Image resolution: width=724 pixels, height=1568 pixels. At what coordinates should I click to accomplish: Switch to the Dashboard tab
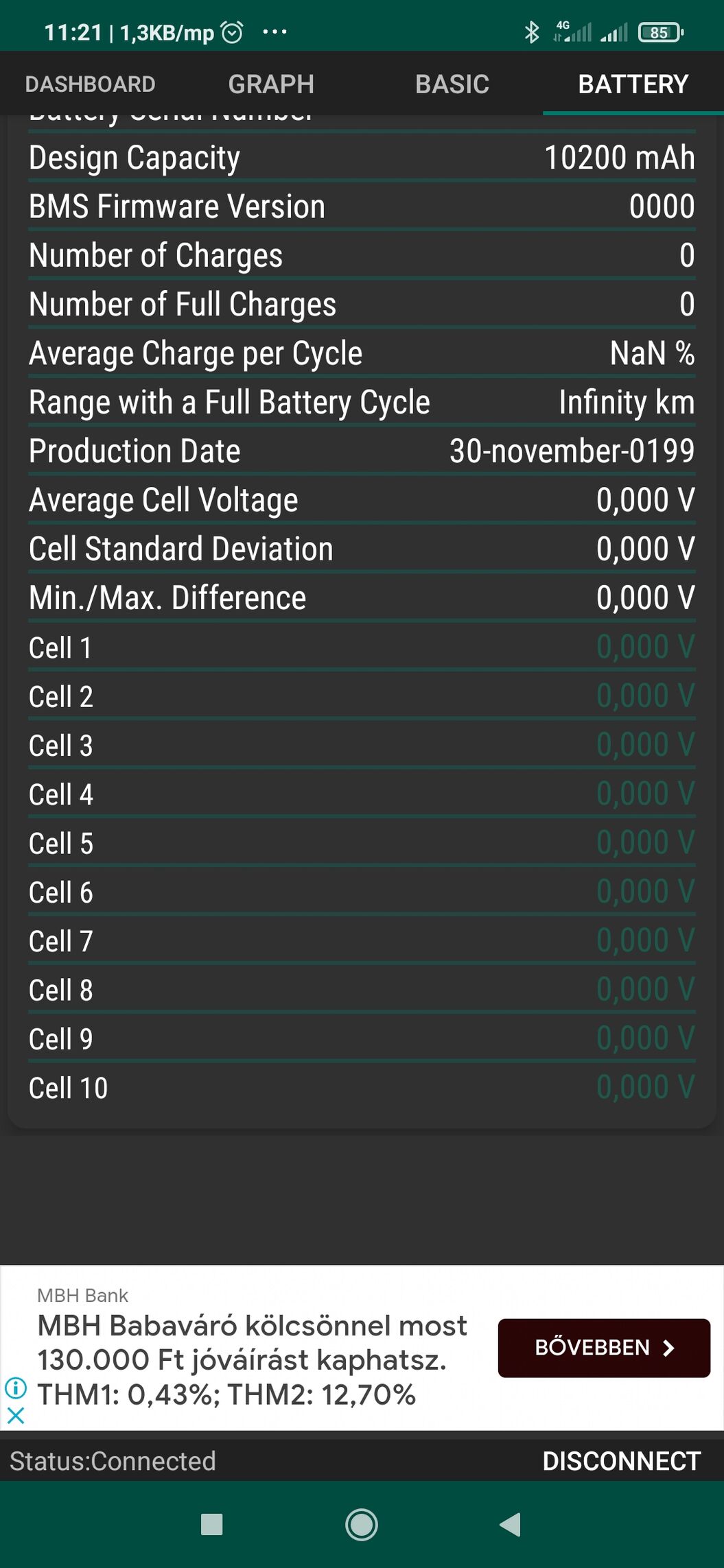[90, 84]
